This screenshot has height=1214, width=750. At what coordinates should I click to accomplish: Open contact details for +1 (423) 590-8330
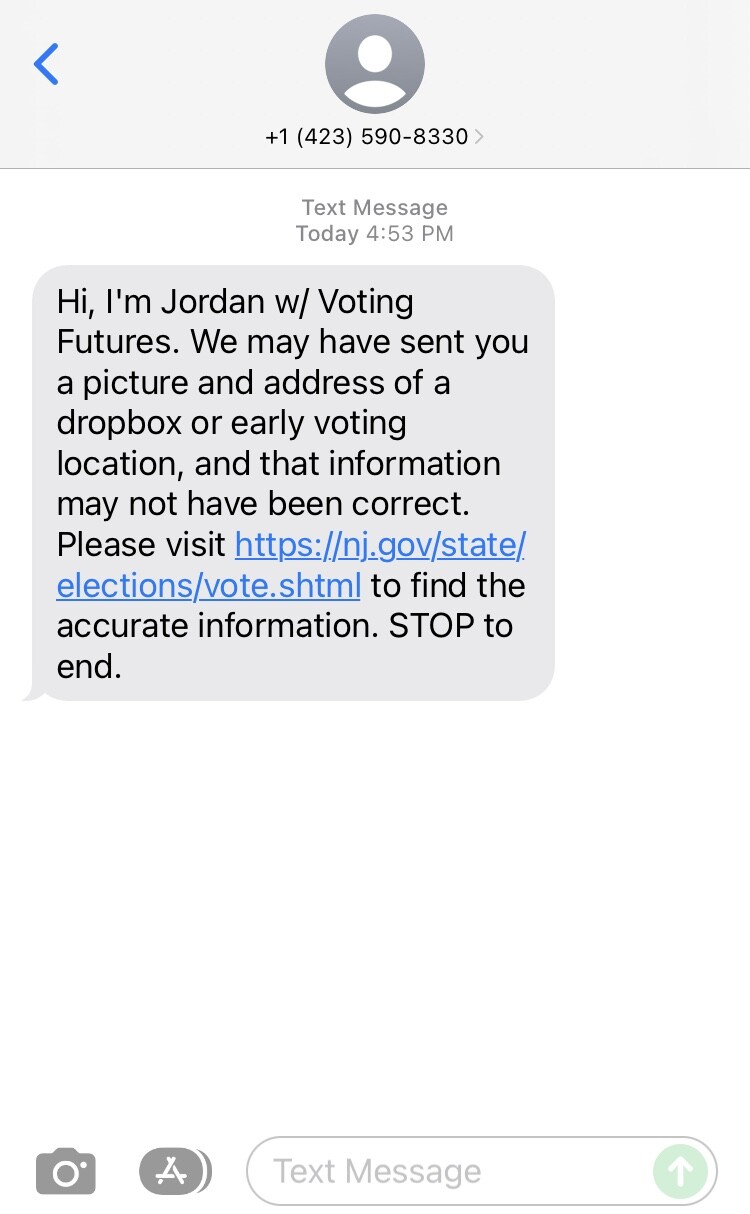374,136
